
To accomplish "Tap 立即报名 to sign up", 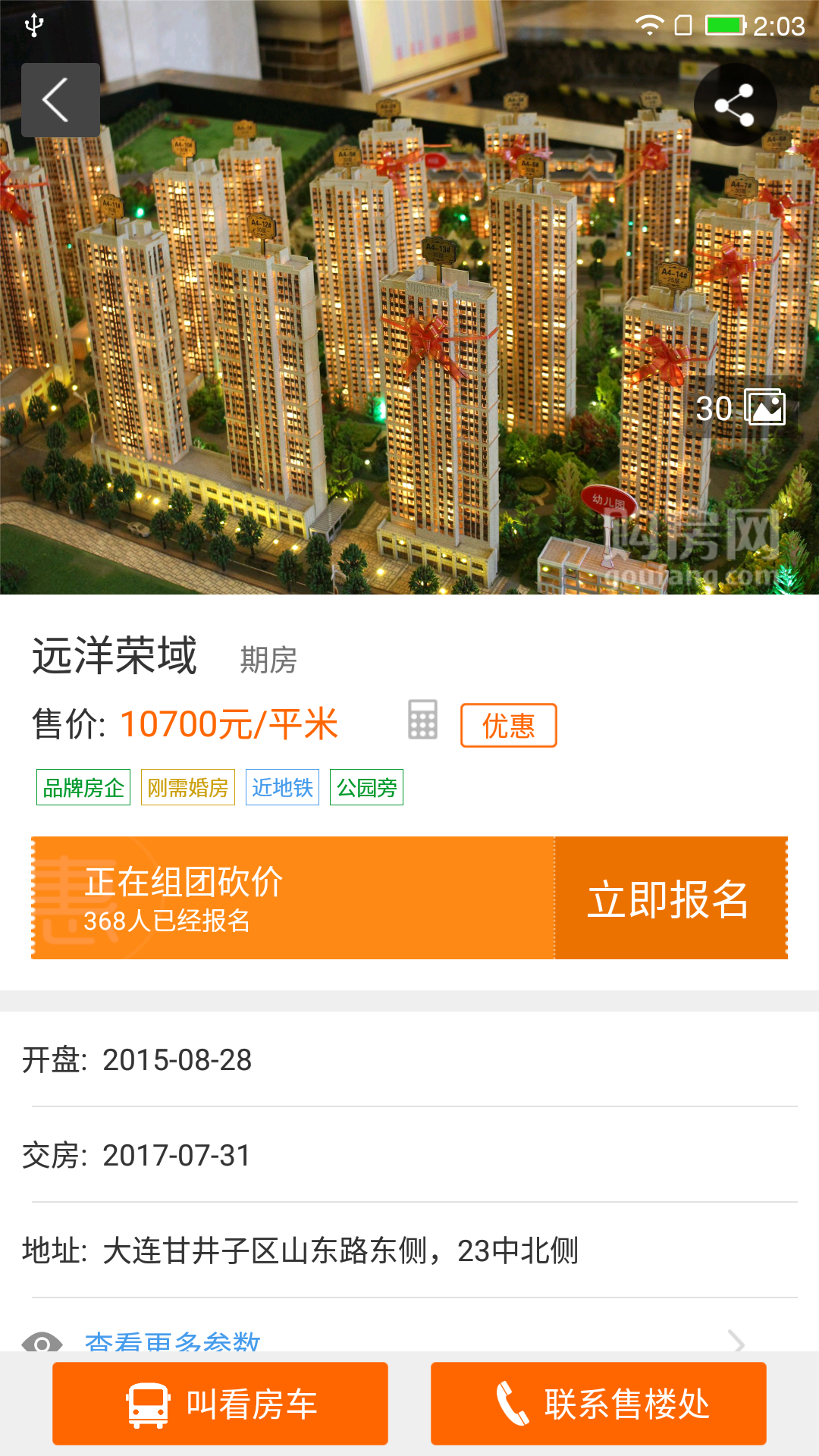I will 669,899.
